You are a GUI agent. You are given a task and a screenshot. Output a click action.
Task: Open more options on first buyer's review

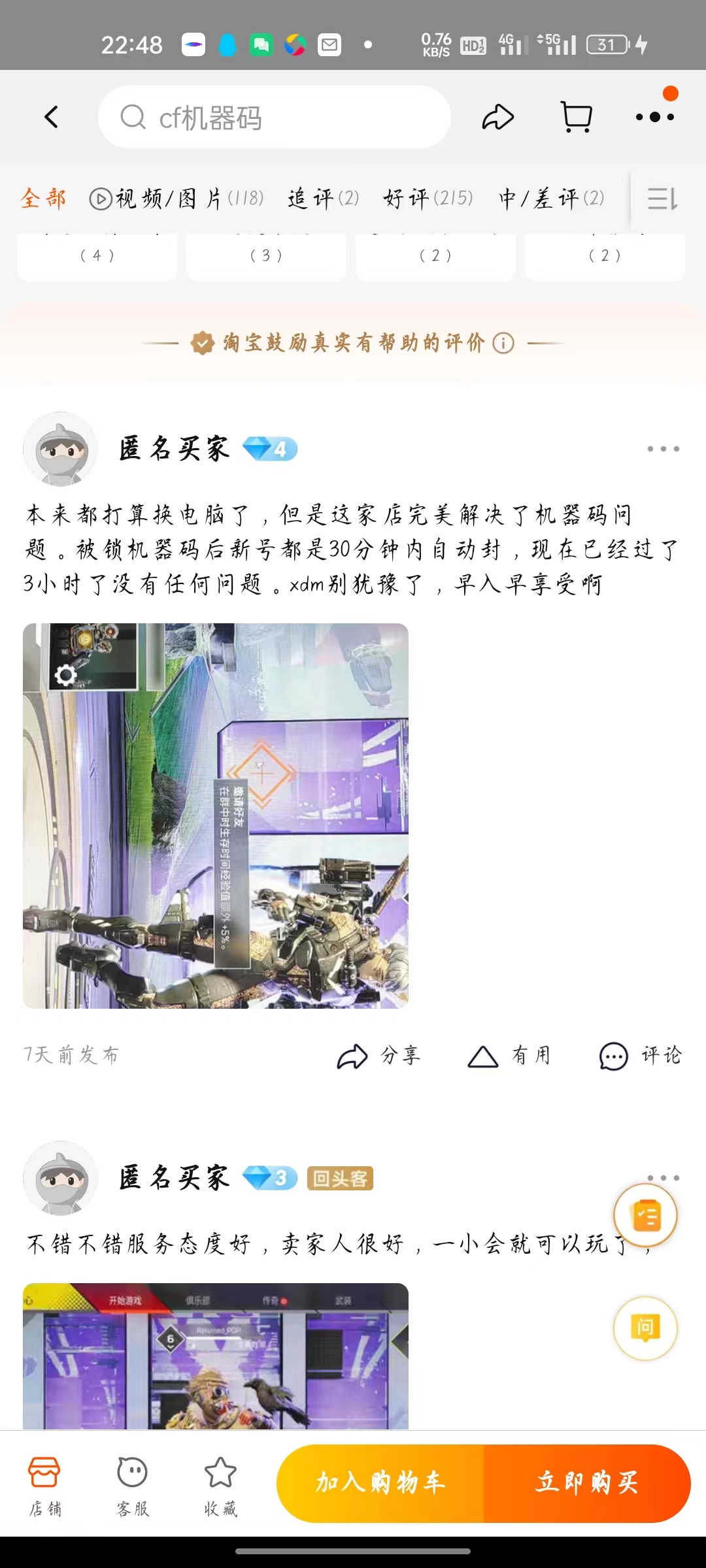[663, 449]
